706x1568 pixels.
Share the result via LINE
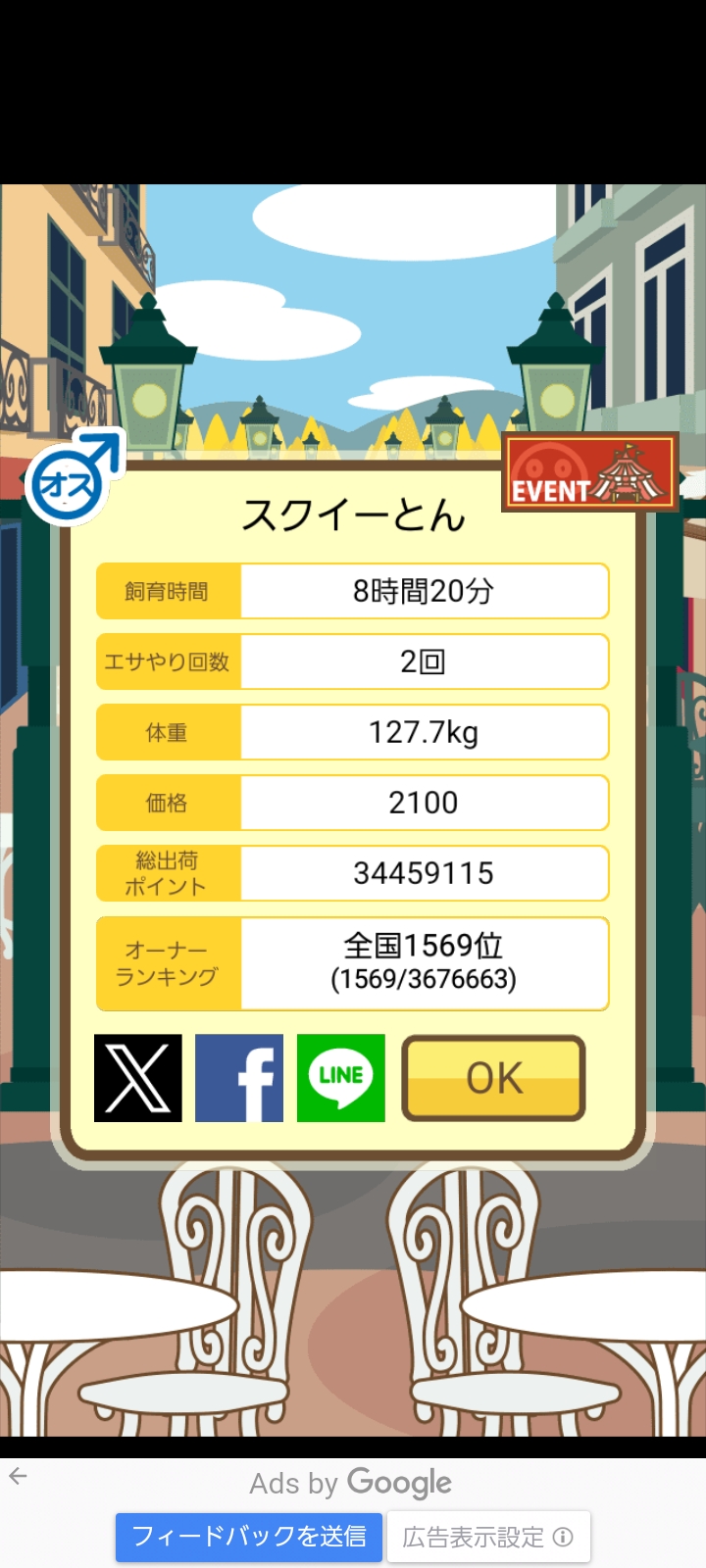(341, 1078)
